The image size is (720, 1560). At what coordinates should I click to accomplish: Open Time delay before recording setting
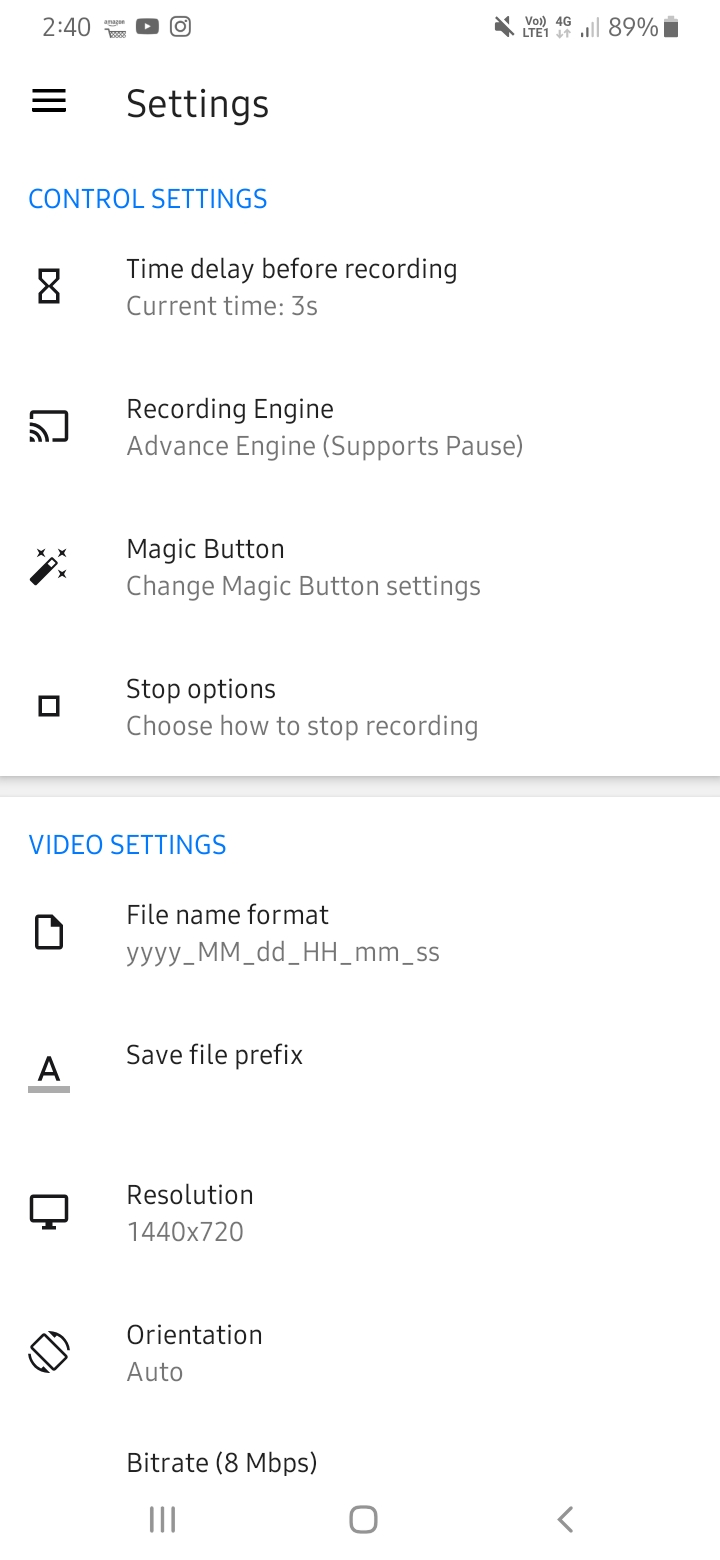tap(360, 287)
